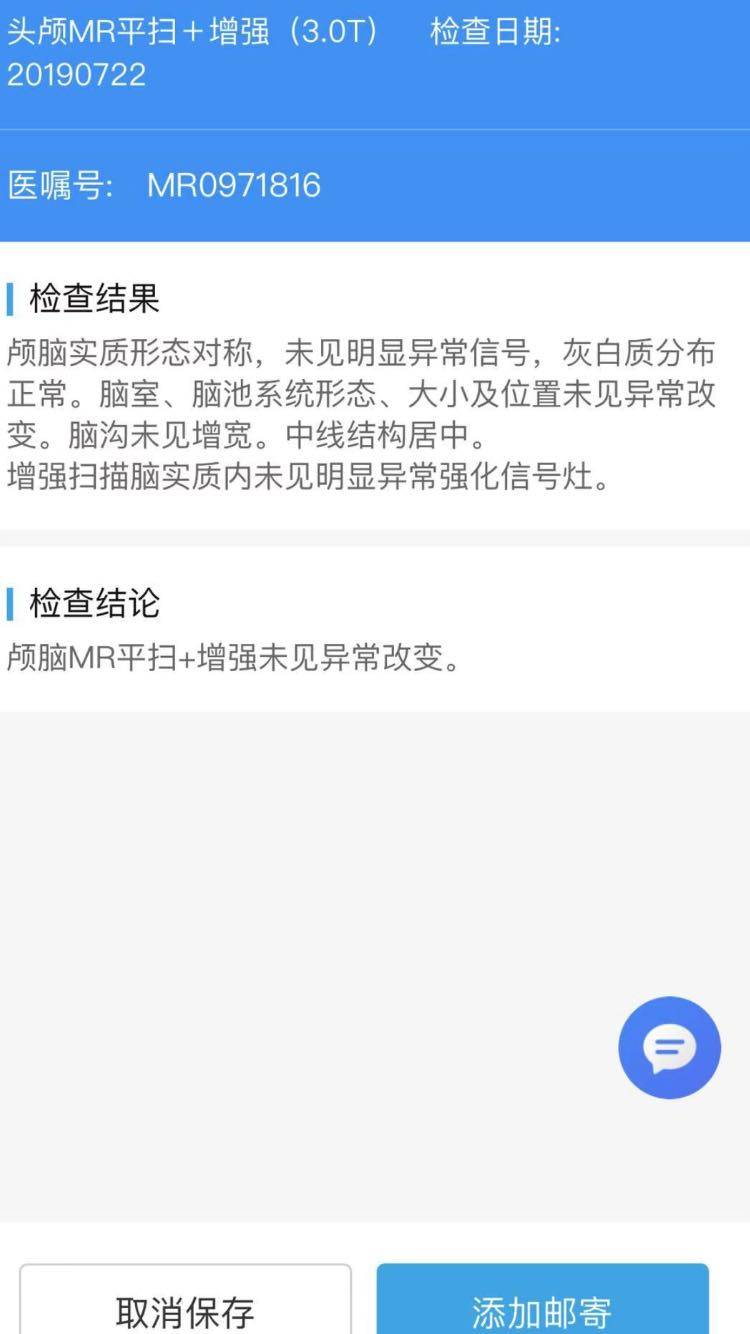Tap 添加邮寄 to add mailing

(x=542, y=1306)
